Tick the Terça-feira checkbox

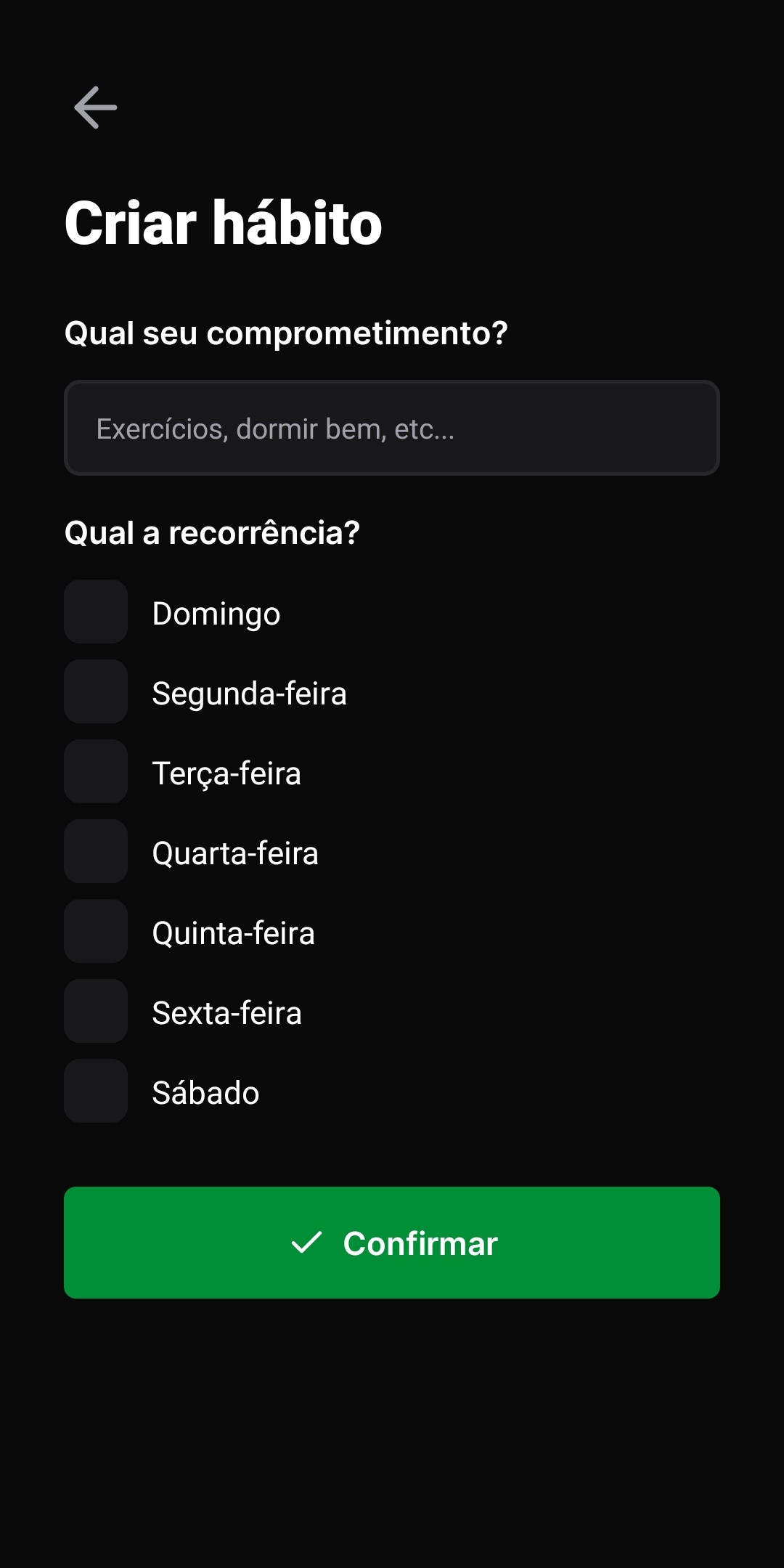[96, 771]
